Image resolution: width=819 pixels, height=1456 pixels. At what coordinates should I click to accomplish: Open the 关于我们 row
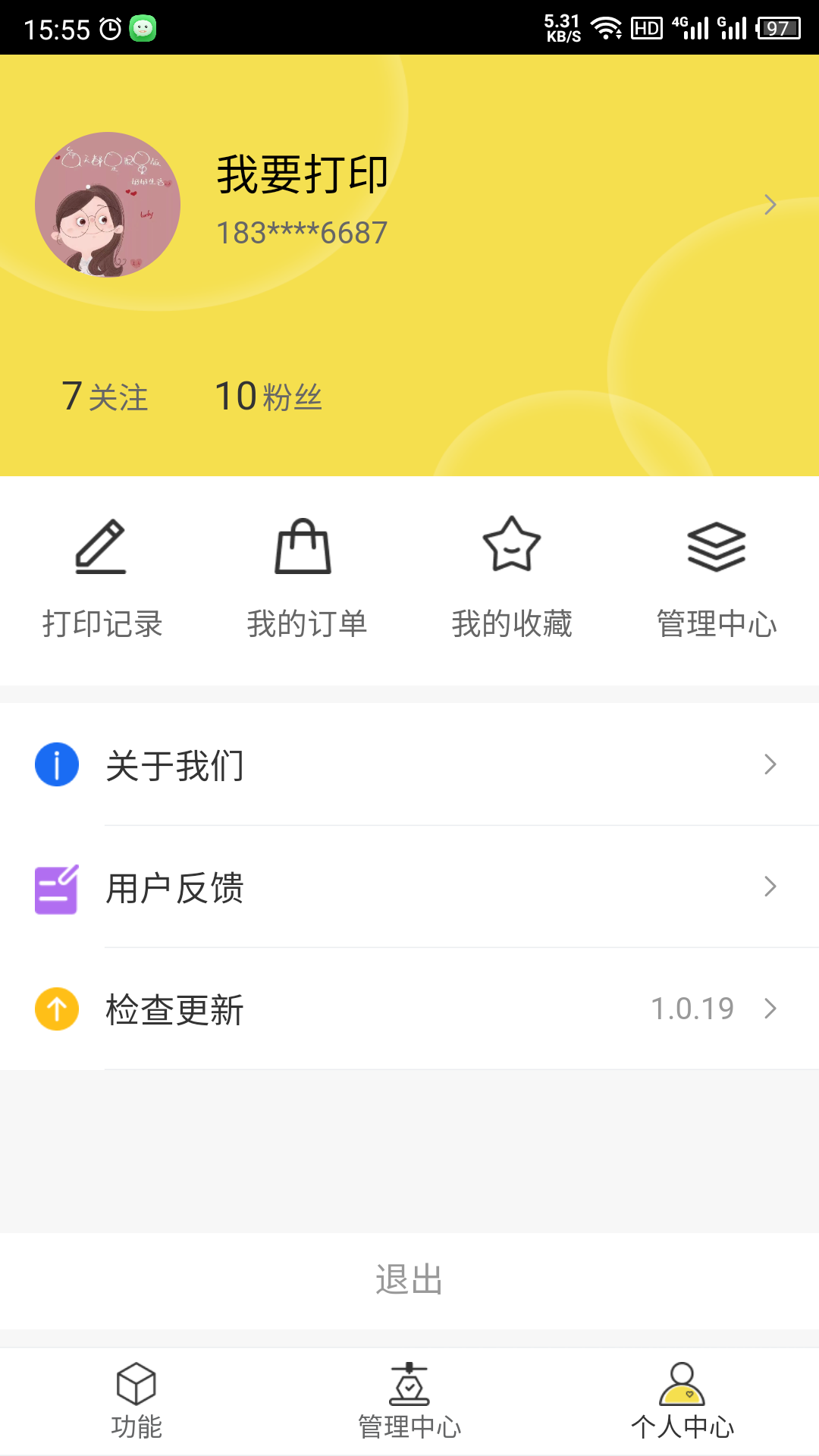(x=409, y=764)
